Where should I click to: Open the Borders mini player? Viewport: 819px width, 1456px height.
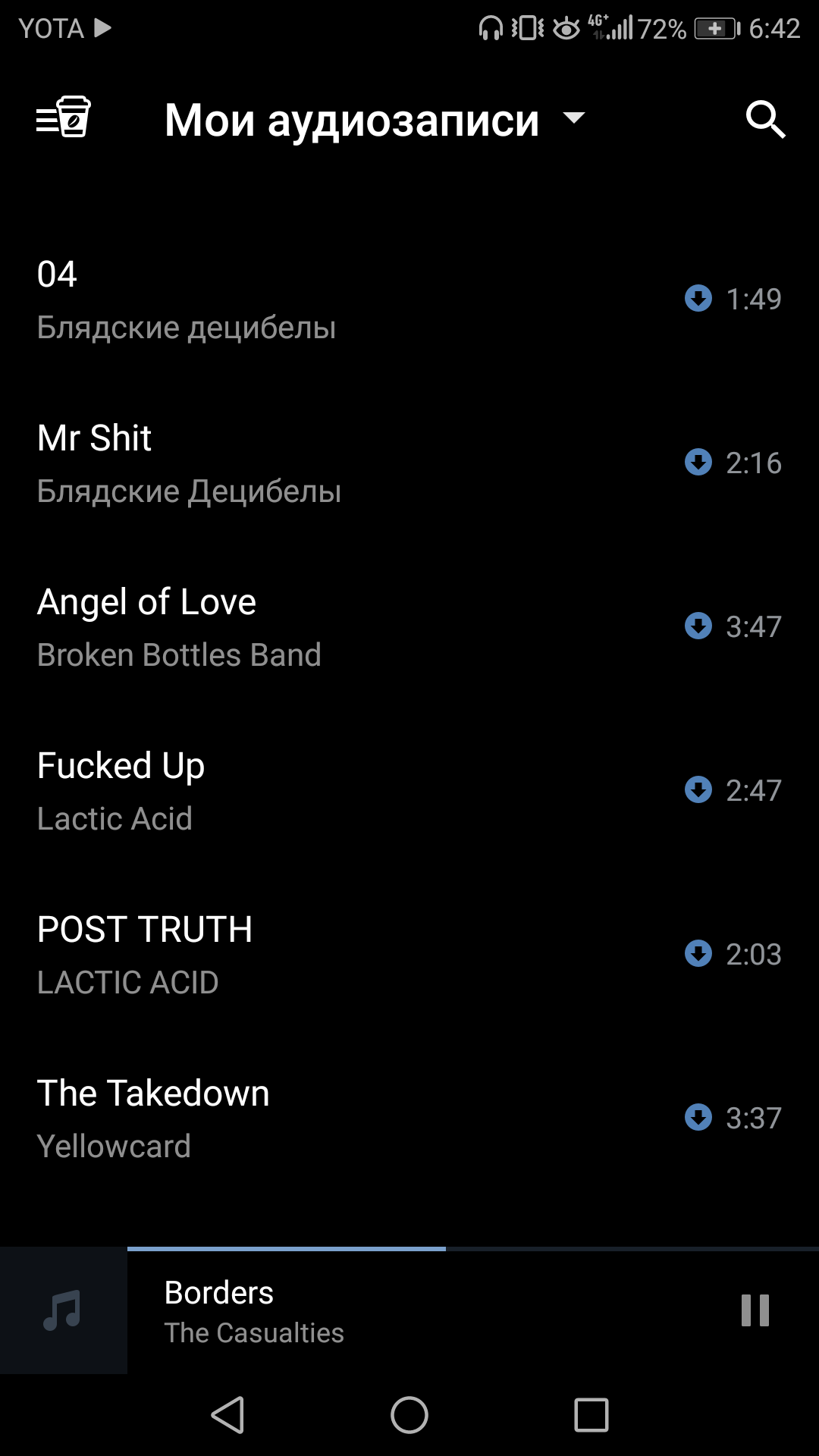pos(409,1312)
